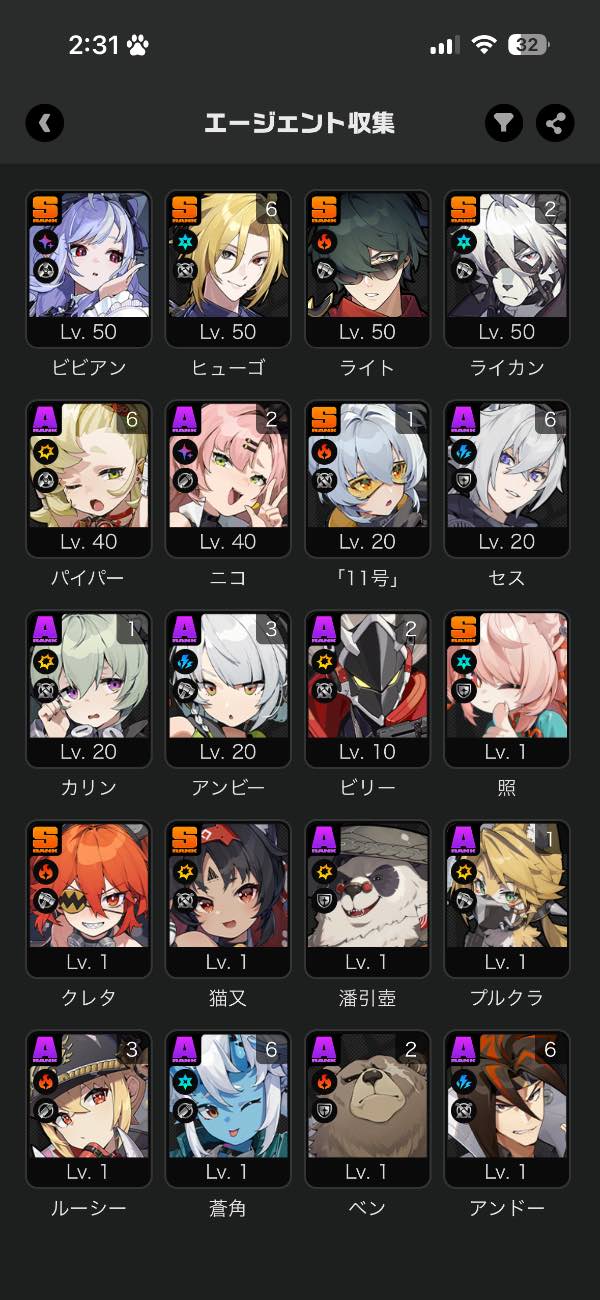Open the カリン agent tile

88,688
